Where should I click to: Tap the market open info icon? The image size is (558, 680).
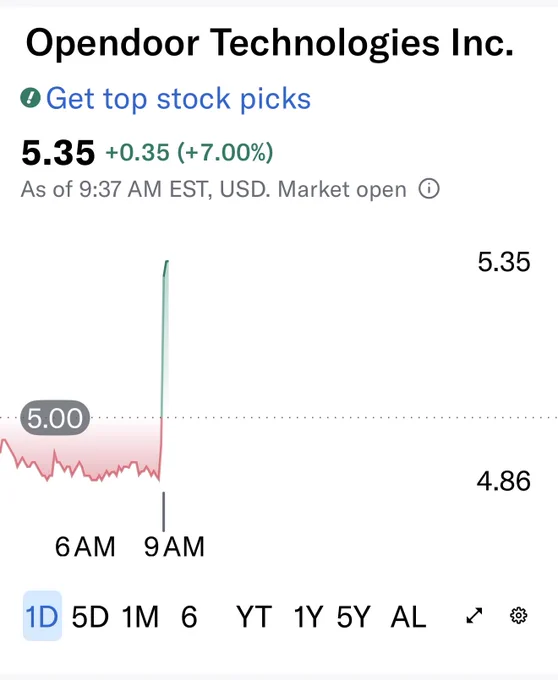click(x=429, y=189)
